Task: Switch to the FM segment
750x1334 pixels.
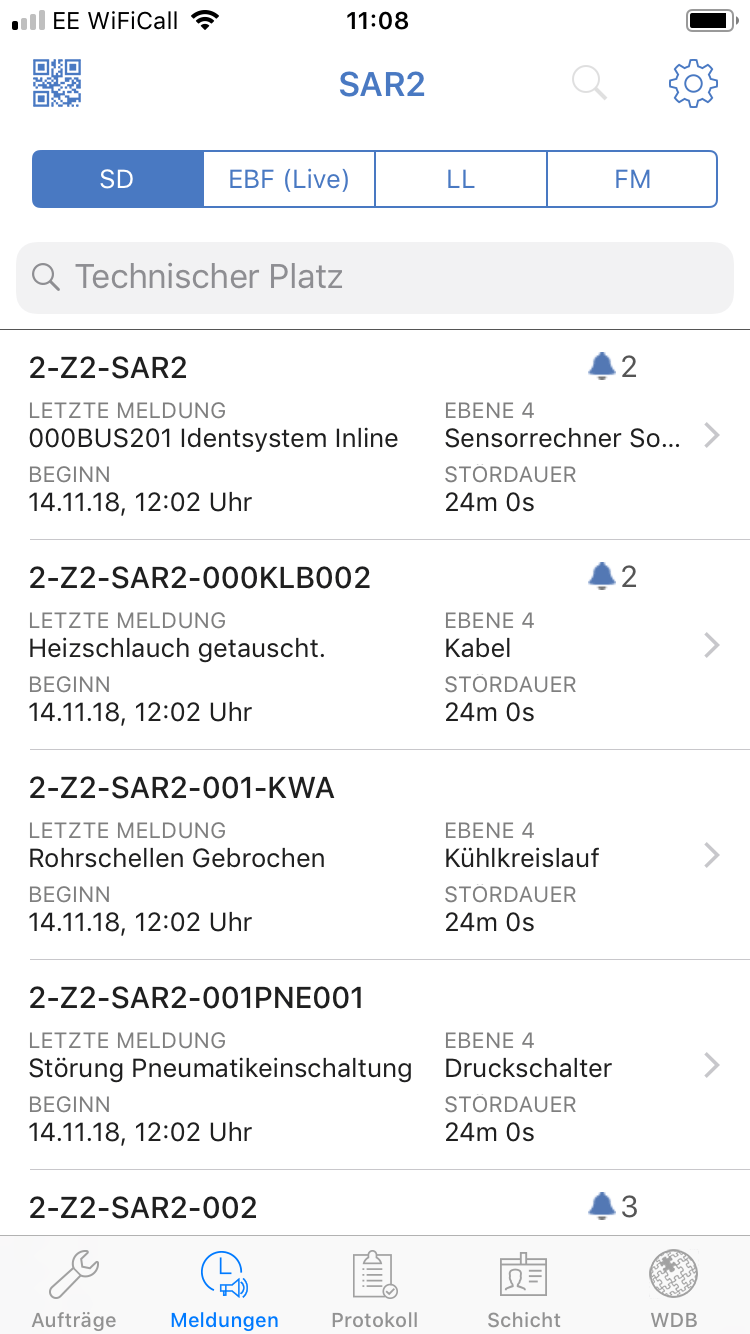Action: [632, 180]
